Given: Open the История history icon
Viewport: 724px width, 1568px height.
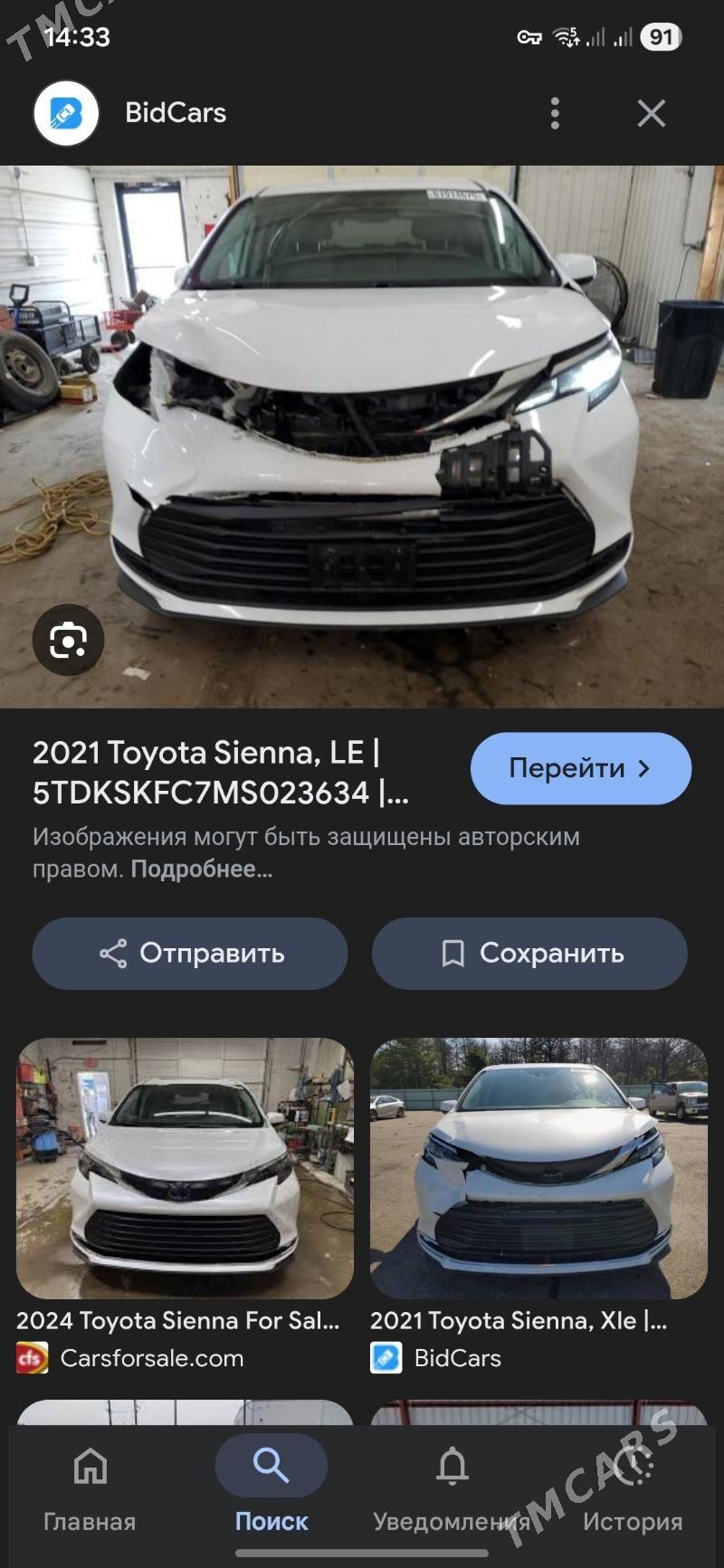Looking at the screenshot, I should [635, 1464].
